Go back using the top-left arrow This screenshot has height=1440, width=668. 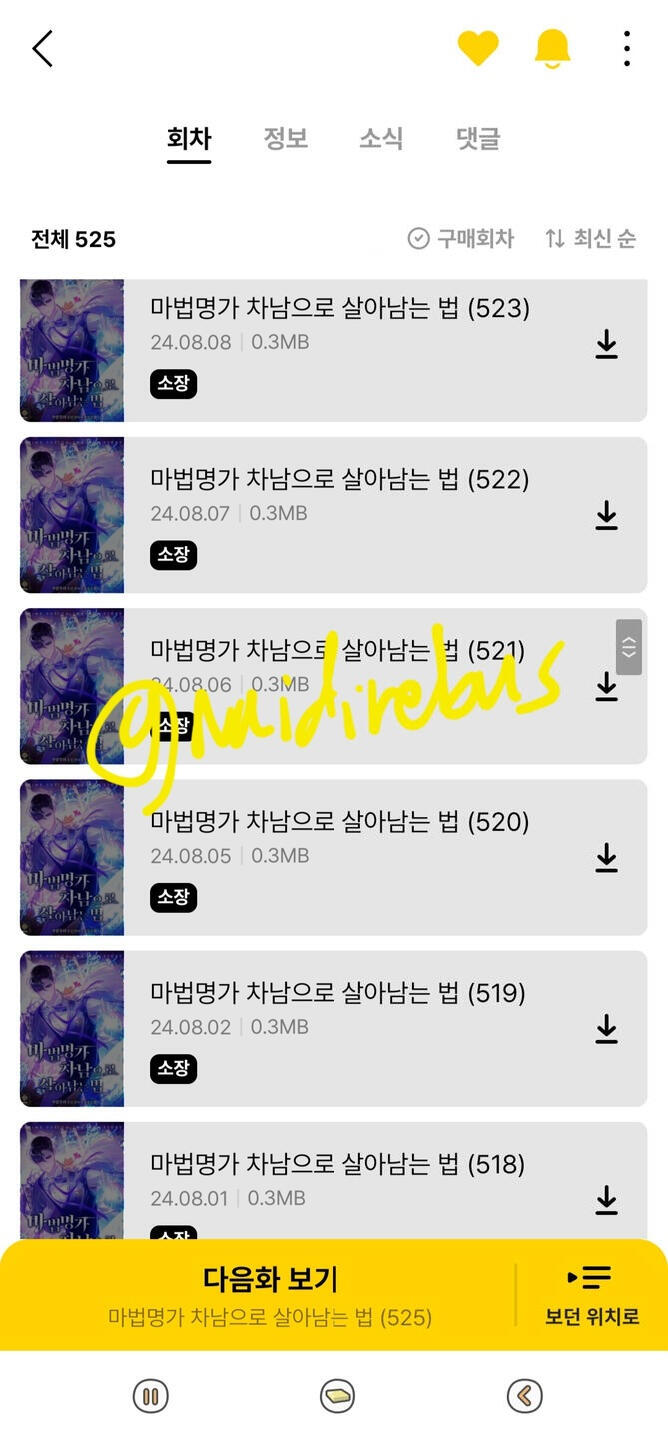42,48
